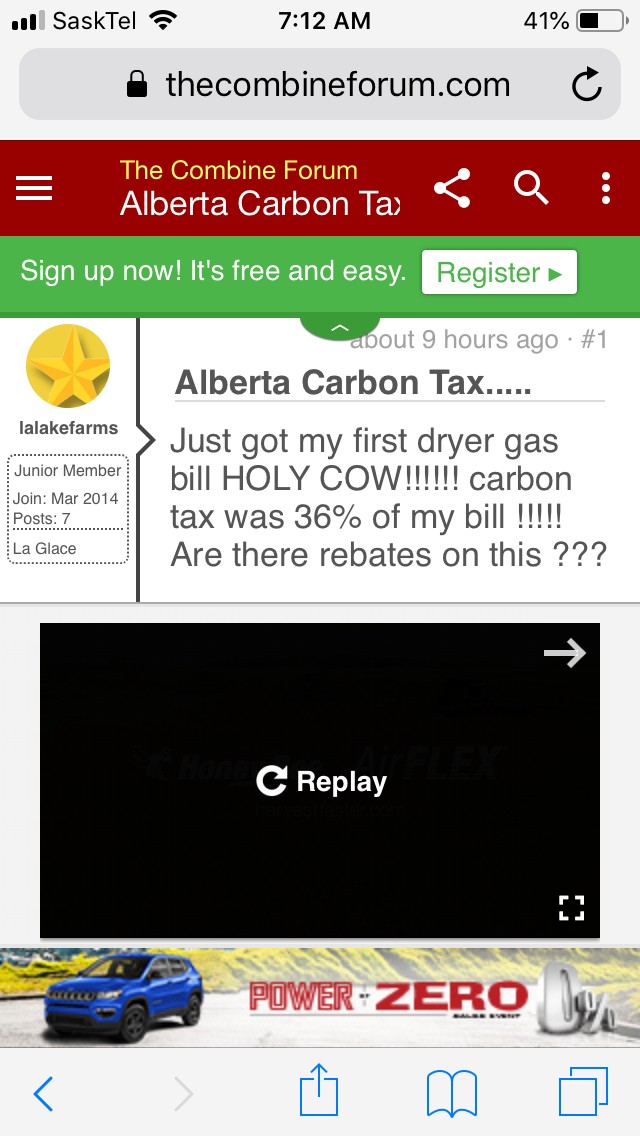Screen dimensions: 640x1136
Task: Show open Safari tabs
Action: coord(583,1093)
